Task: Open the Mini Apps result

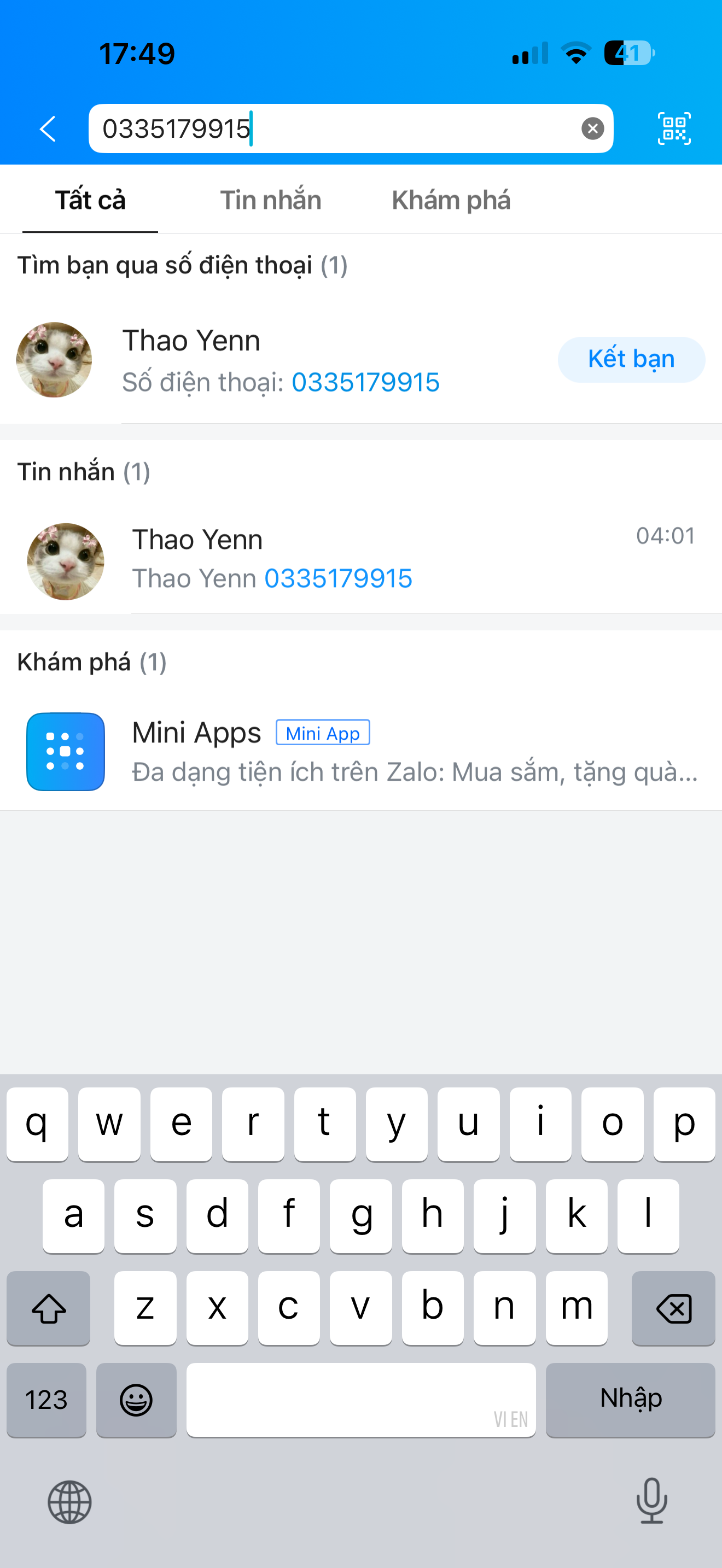Action: click(x=361, y=751)
